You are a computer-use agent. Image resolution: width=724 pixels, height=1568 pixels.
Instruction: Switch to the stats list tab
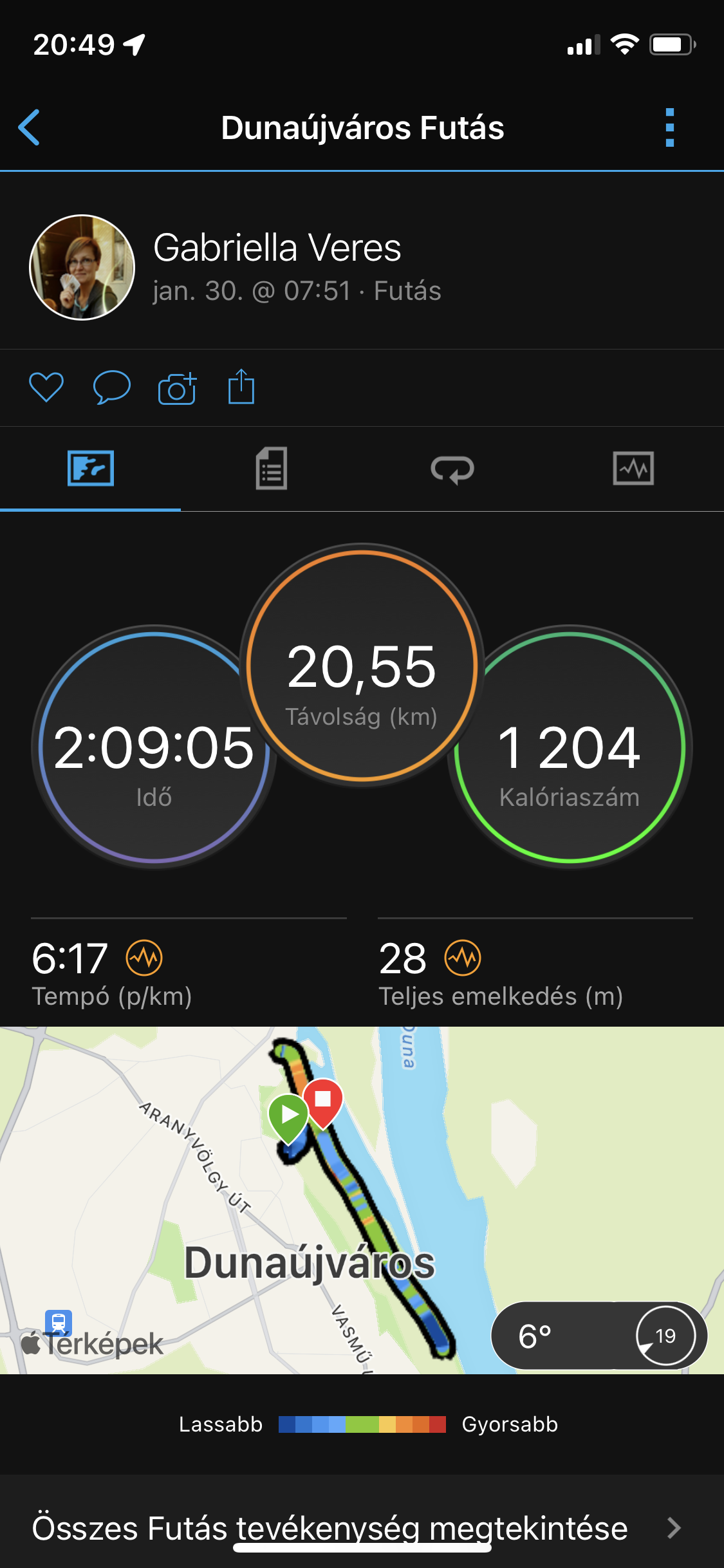coord(271,469)
